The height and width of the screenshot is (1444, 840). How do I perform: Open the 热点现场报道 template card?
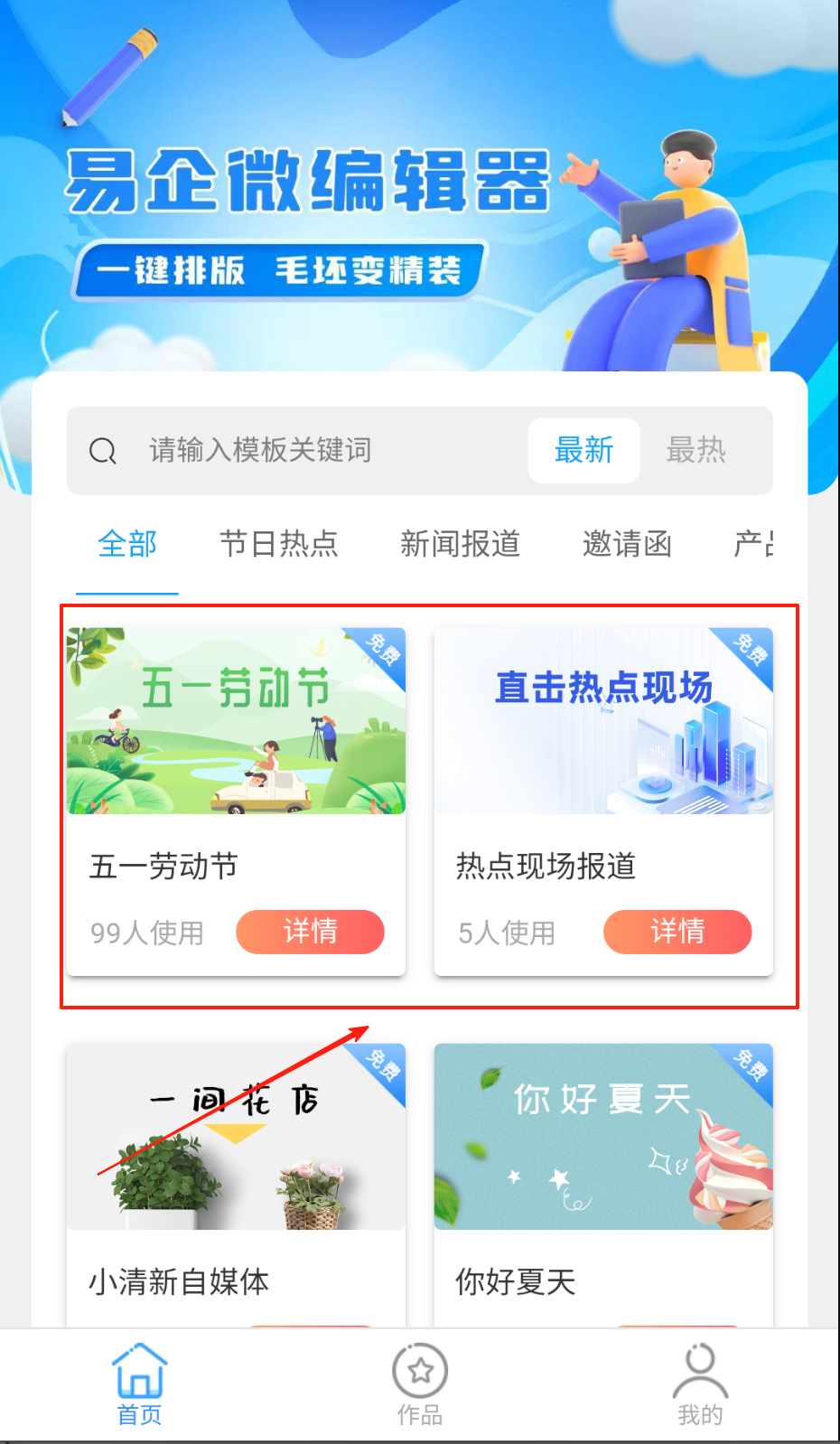click(602, 723)
